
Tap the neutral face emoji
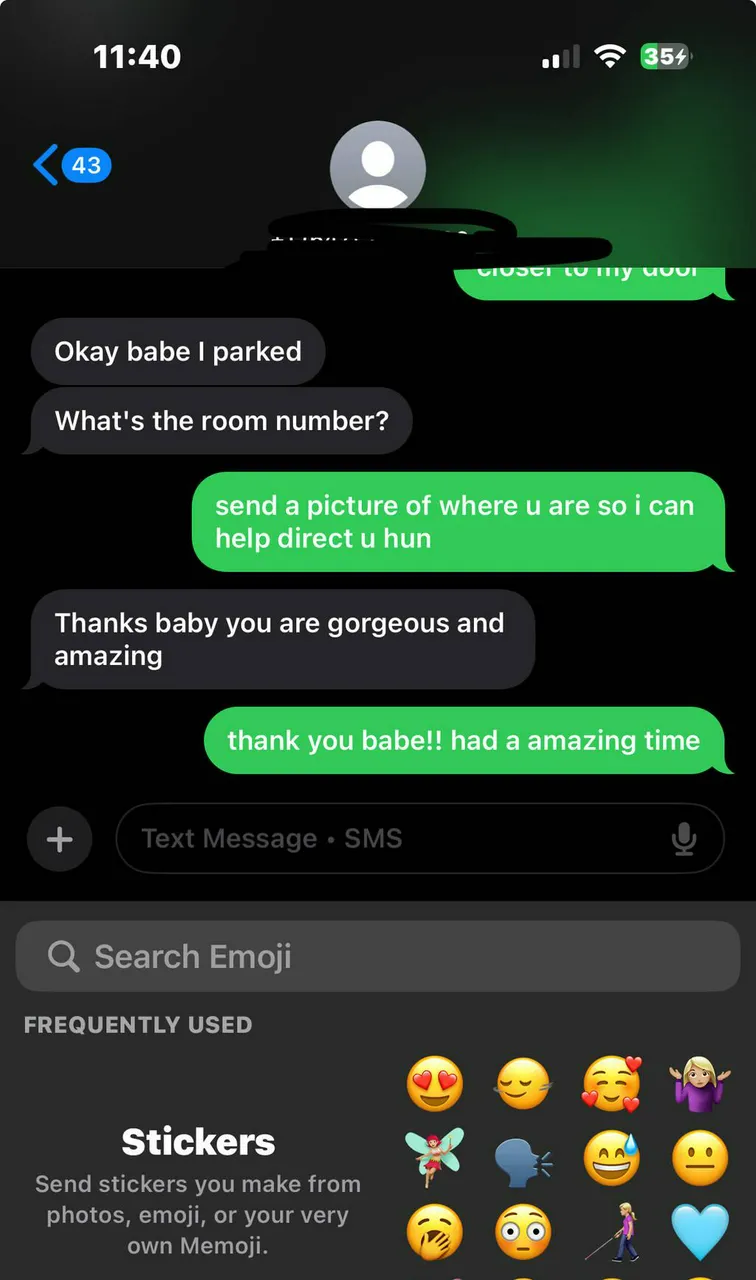[700, 1158]
